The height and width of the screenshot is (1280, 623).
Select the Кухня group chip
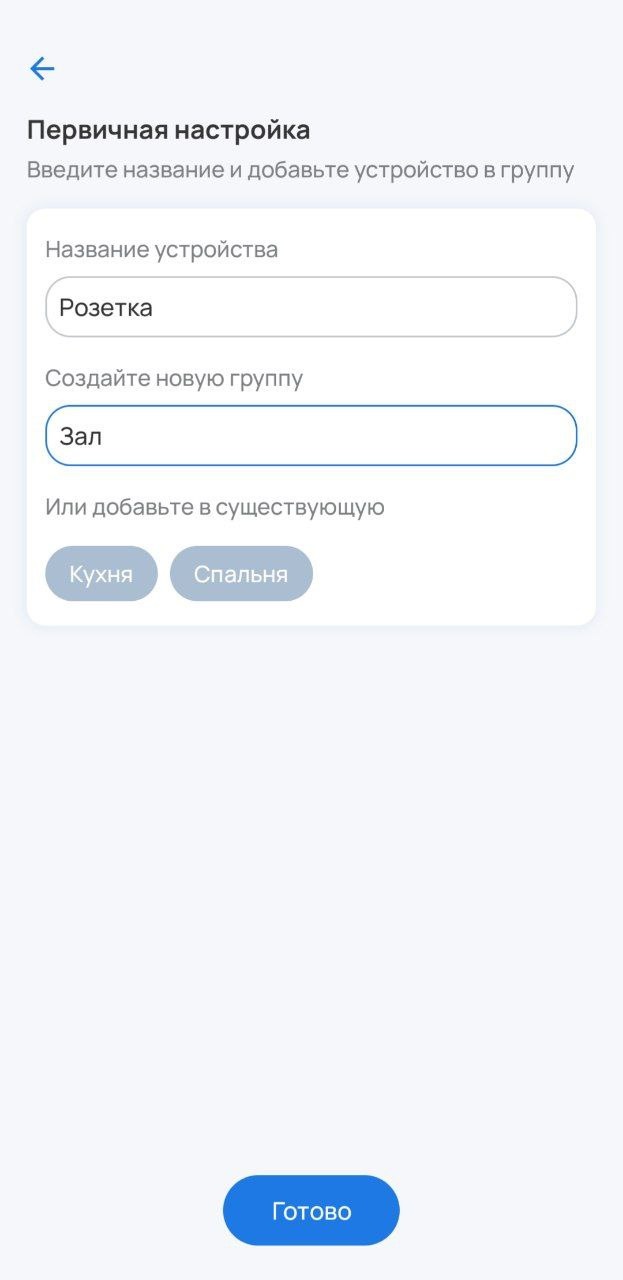point(101,574)
